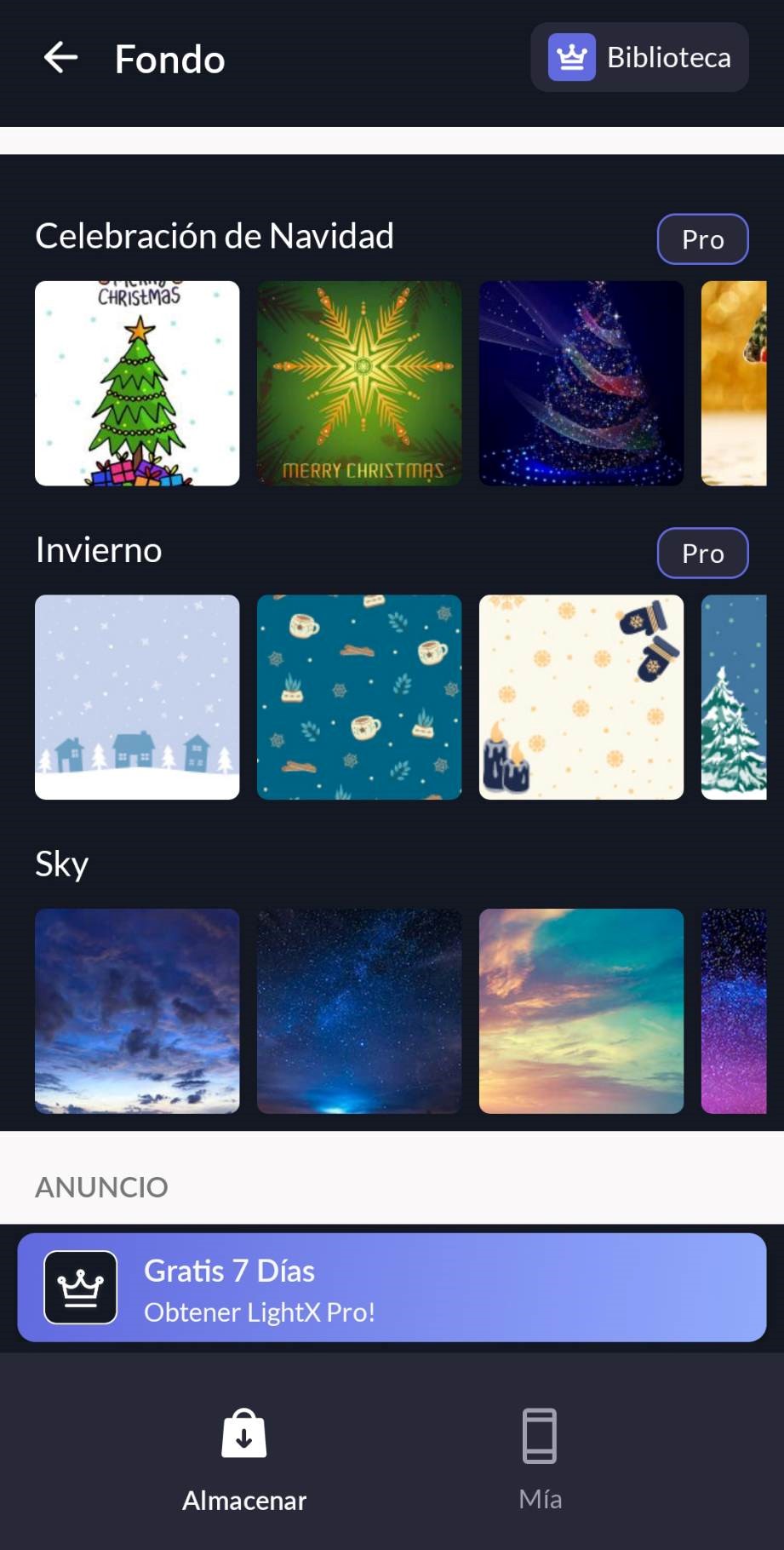Viewport: 784px width, 1550px height.
Task: Select the snowy village winter background
Action: click(137, 697)
